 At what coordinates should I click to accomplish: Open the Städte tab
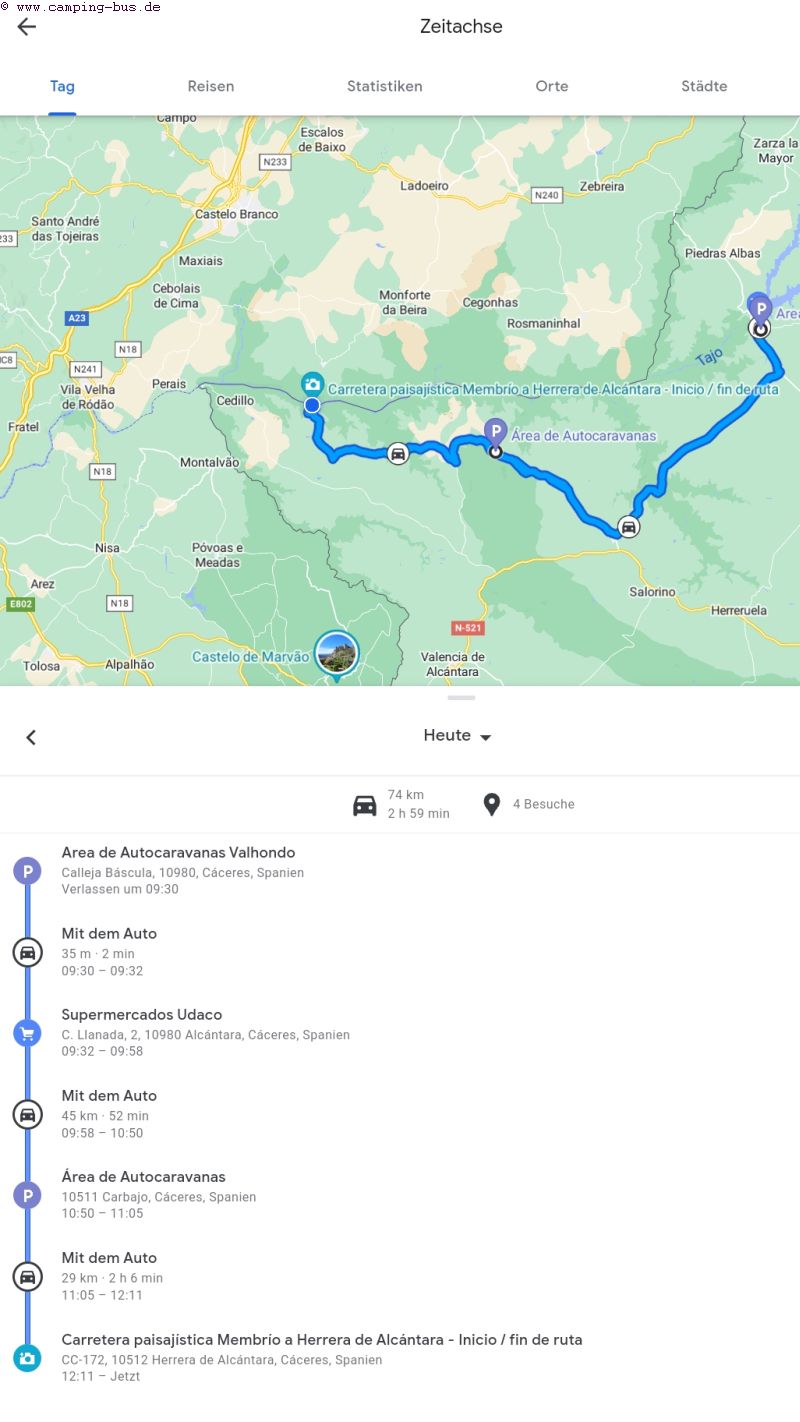(704, 86)
